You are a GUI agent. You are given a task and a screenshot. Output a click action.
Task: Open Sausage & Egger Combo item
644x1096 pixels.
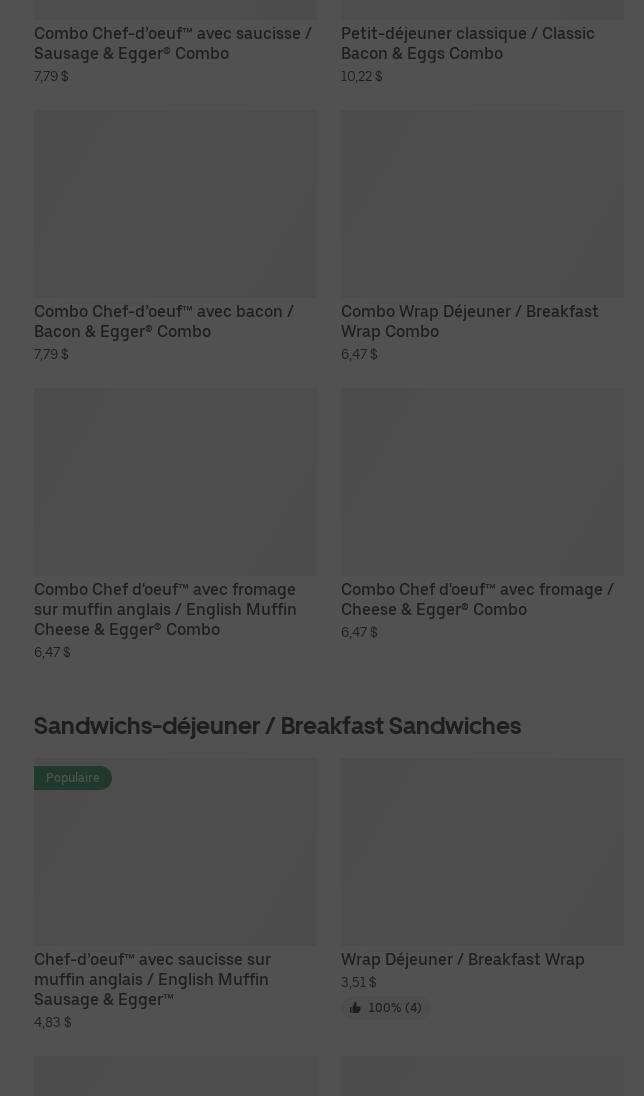[173, 43]
